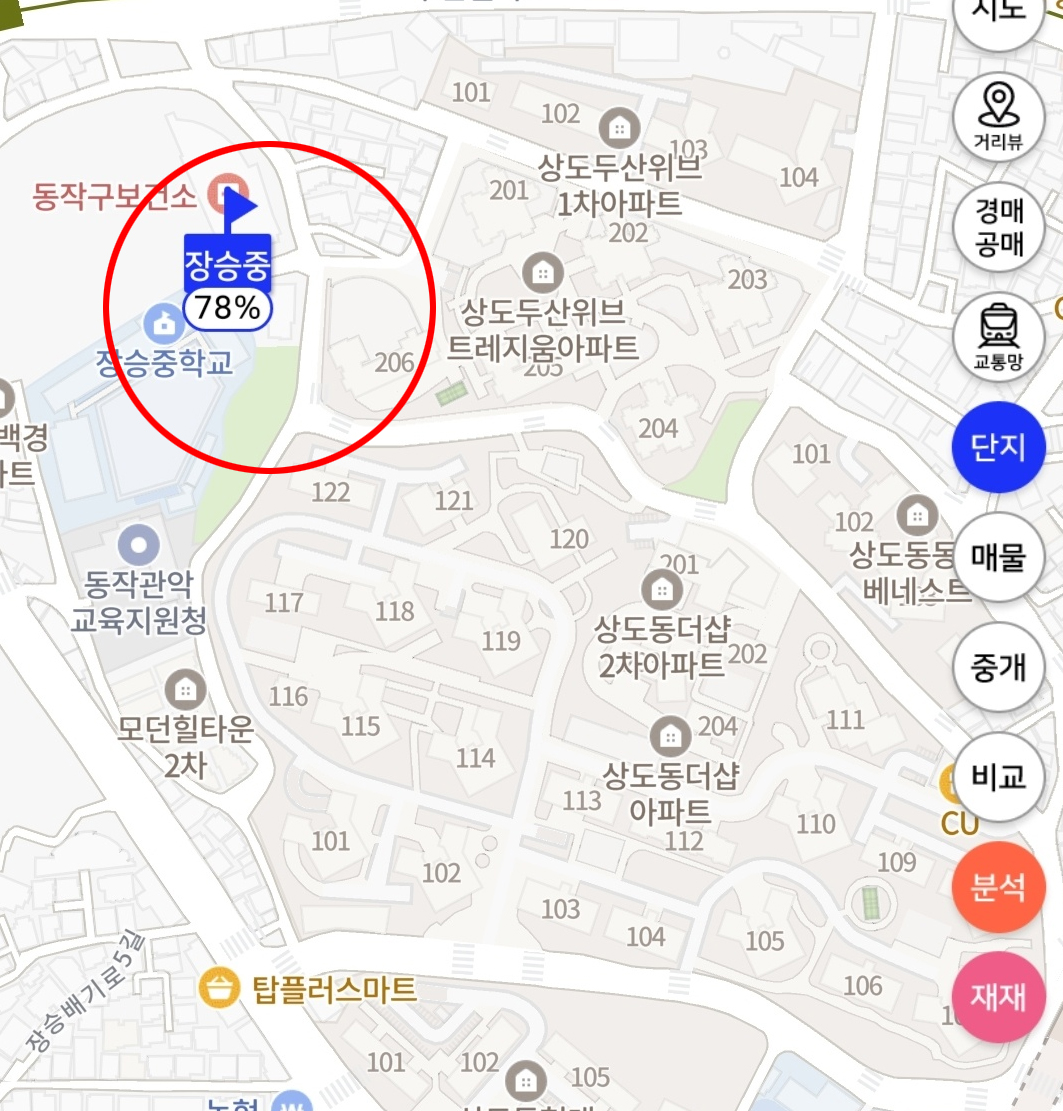1063x1111 pixels.
Task: Open the 중개 brokerage button
Action: click(x=998, y=667)
